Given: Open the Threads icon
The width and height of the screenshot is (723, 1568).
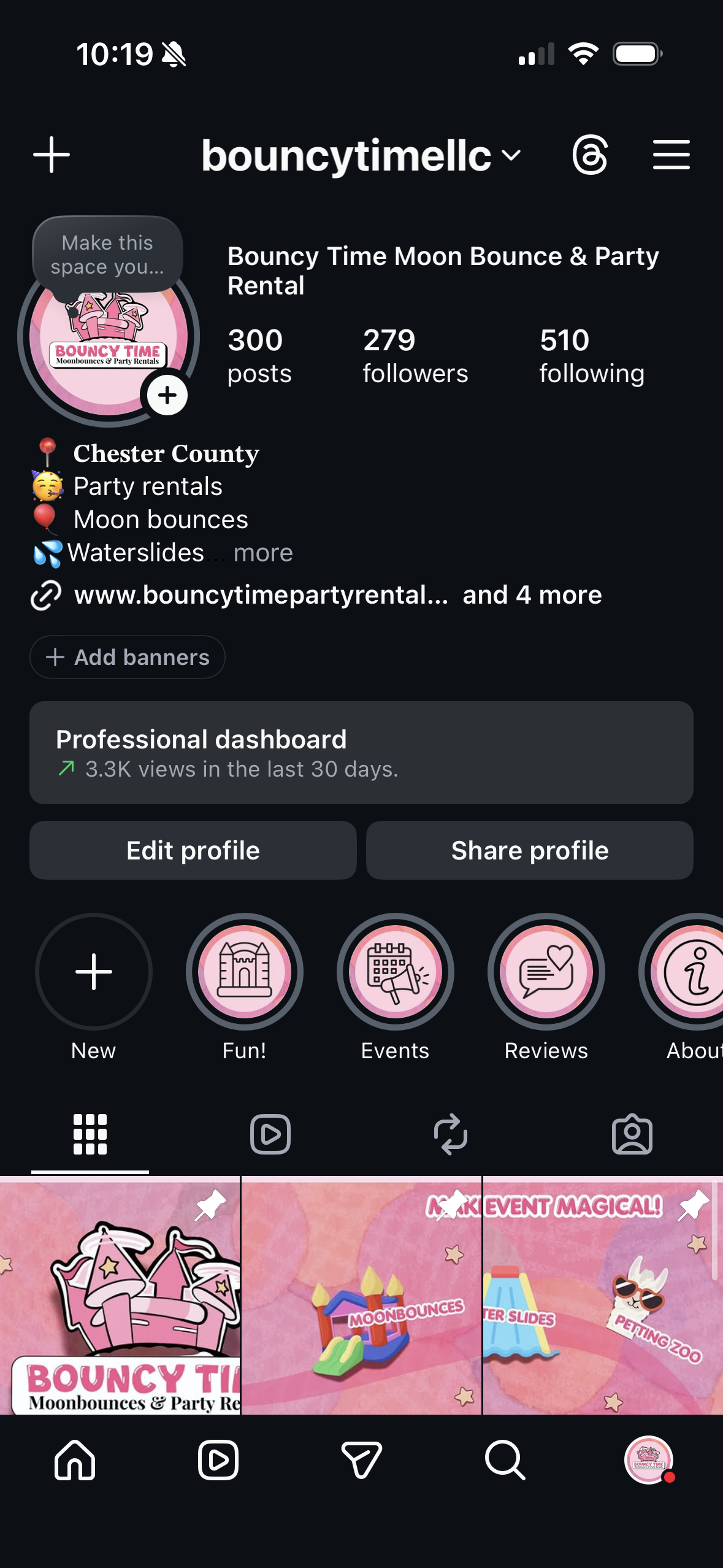Looking at the screenshot, I should (590, 155).
